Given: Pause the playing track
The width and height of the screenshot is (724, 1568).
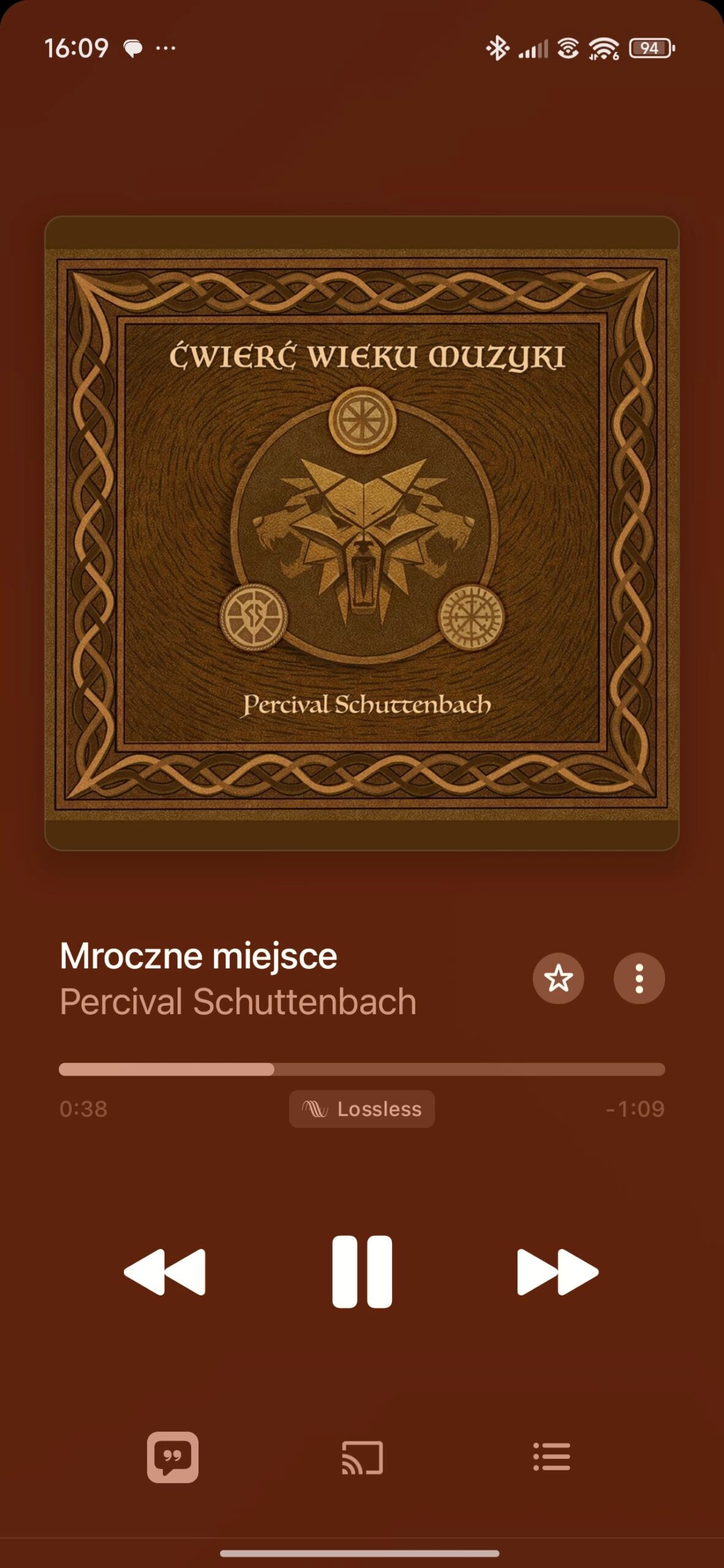Looking at the screenshot, I should point(362,1272).
